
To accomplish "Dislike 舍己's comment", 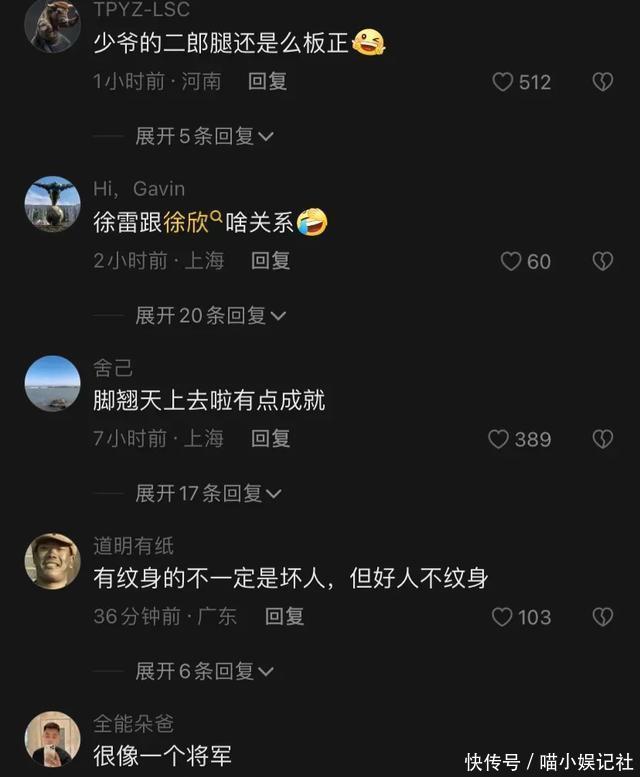I will click(x=602, y=439).
